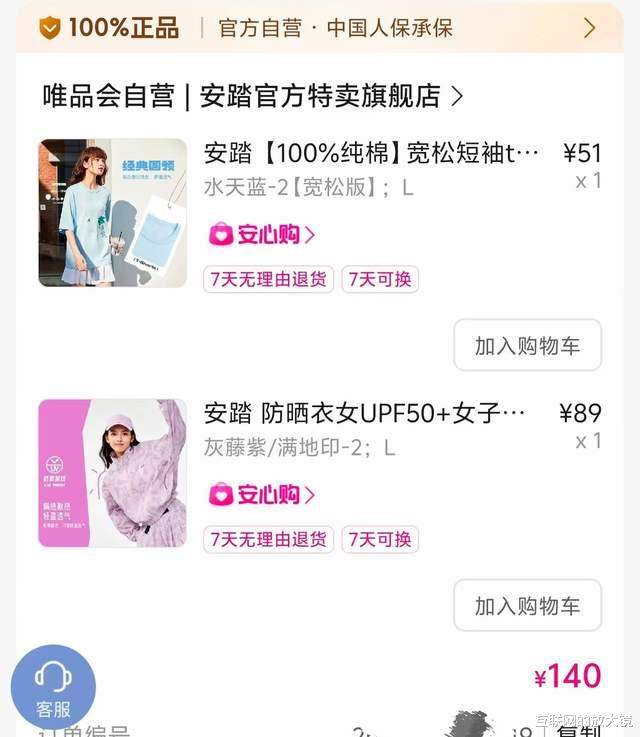The height and width of the screenshot is (737, 640).
Task: Open the purple 防晒衣 product image
Action: (113, 473)
